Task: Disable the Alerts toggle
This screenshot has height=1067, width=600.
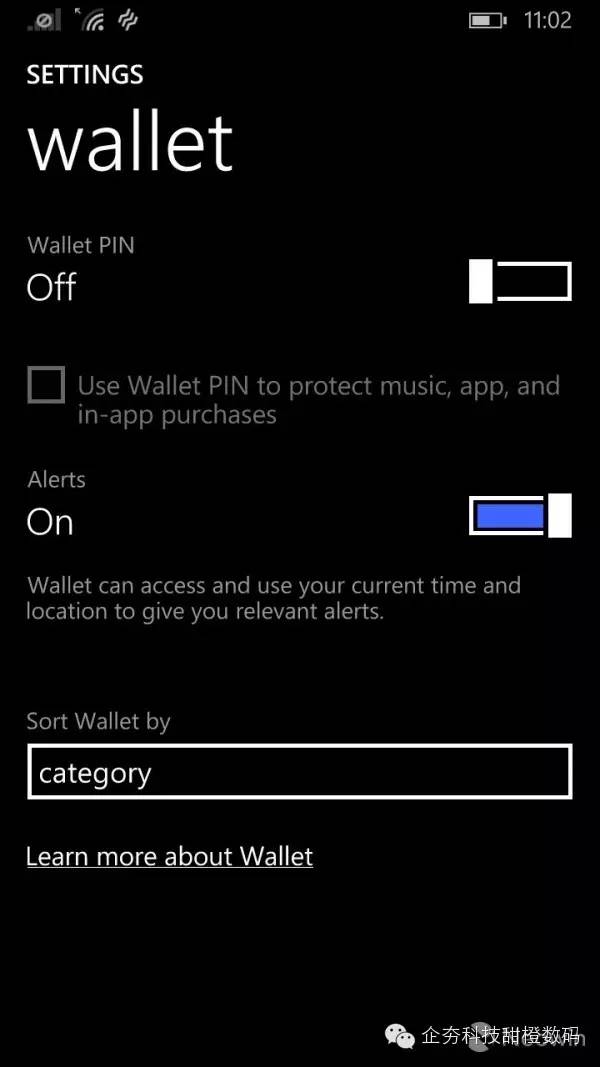Action: pos(520,515)
